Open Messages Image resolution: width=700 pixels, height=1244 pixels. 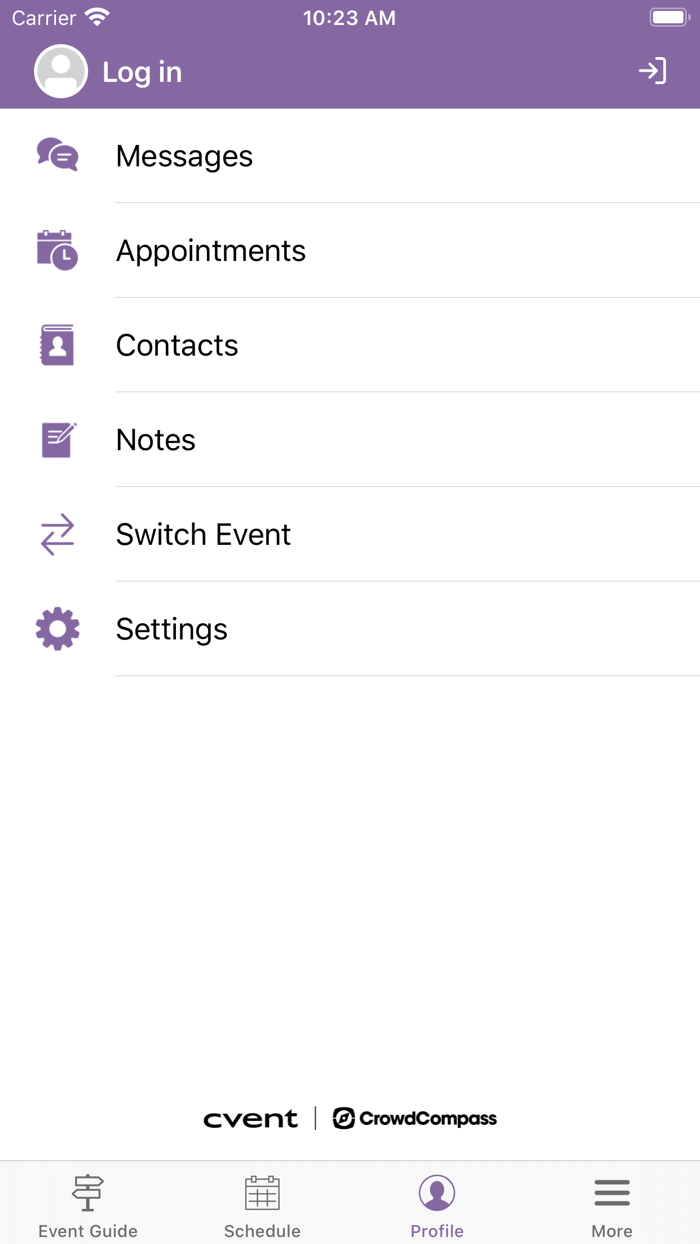tap(184, 156)
